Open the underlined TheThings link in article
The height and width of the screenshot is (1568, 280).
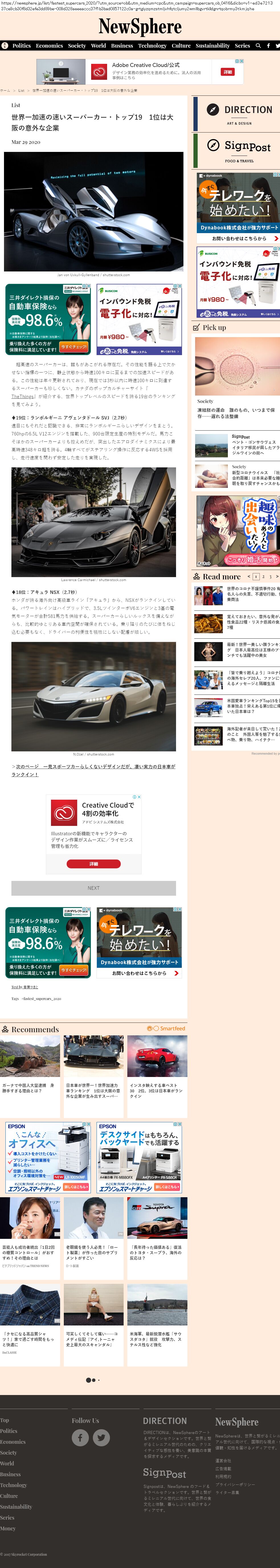coord(23,396)
